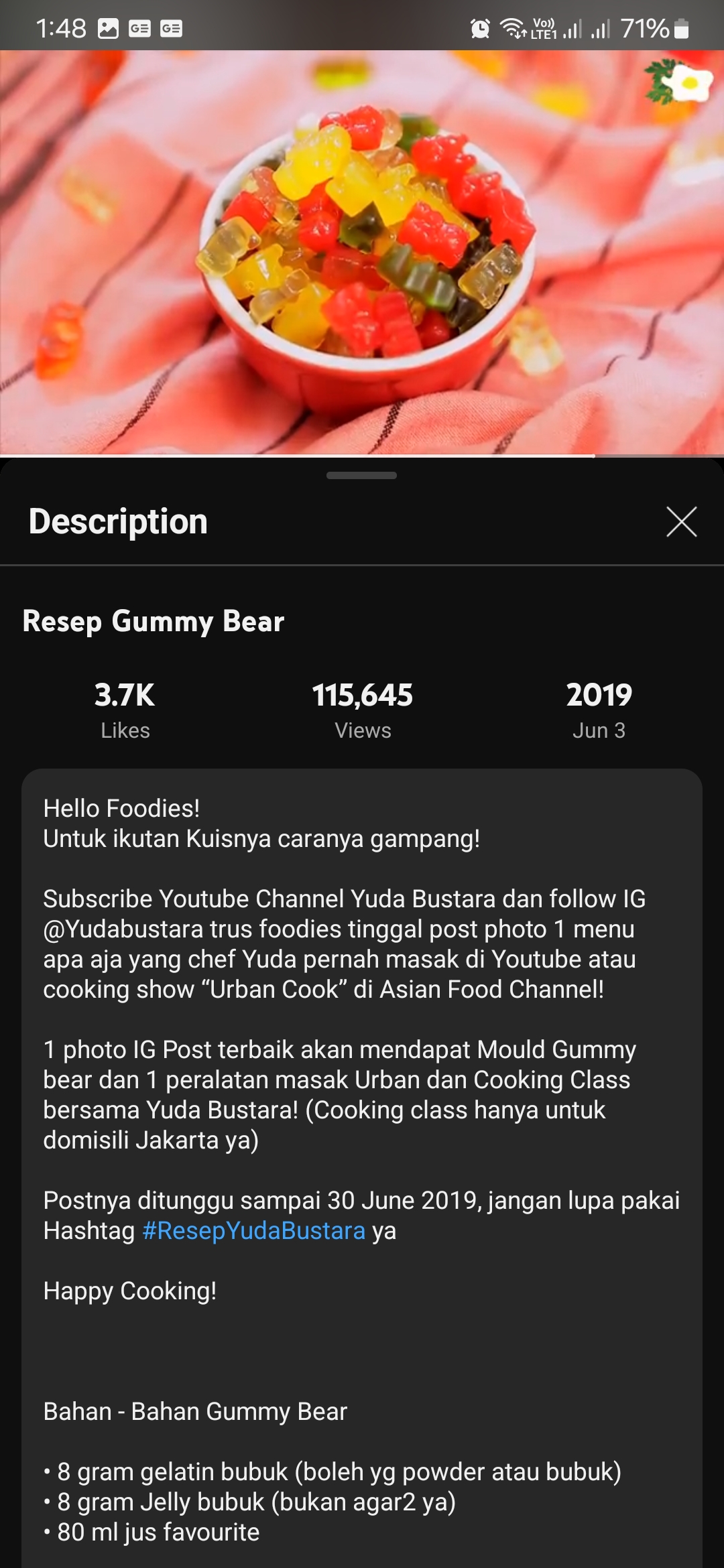Tap the Jun 3 2019 upload date
724x1568 pixels.
pyautogui.click(x=600, y=709)
